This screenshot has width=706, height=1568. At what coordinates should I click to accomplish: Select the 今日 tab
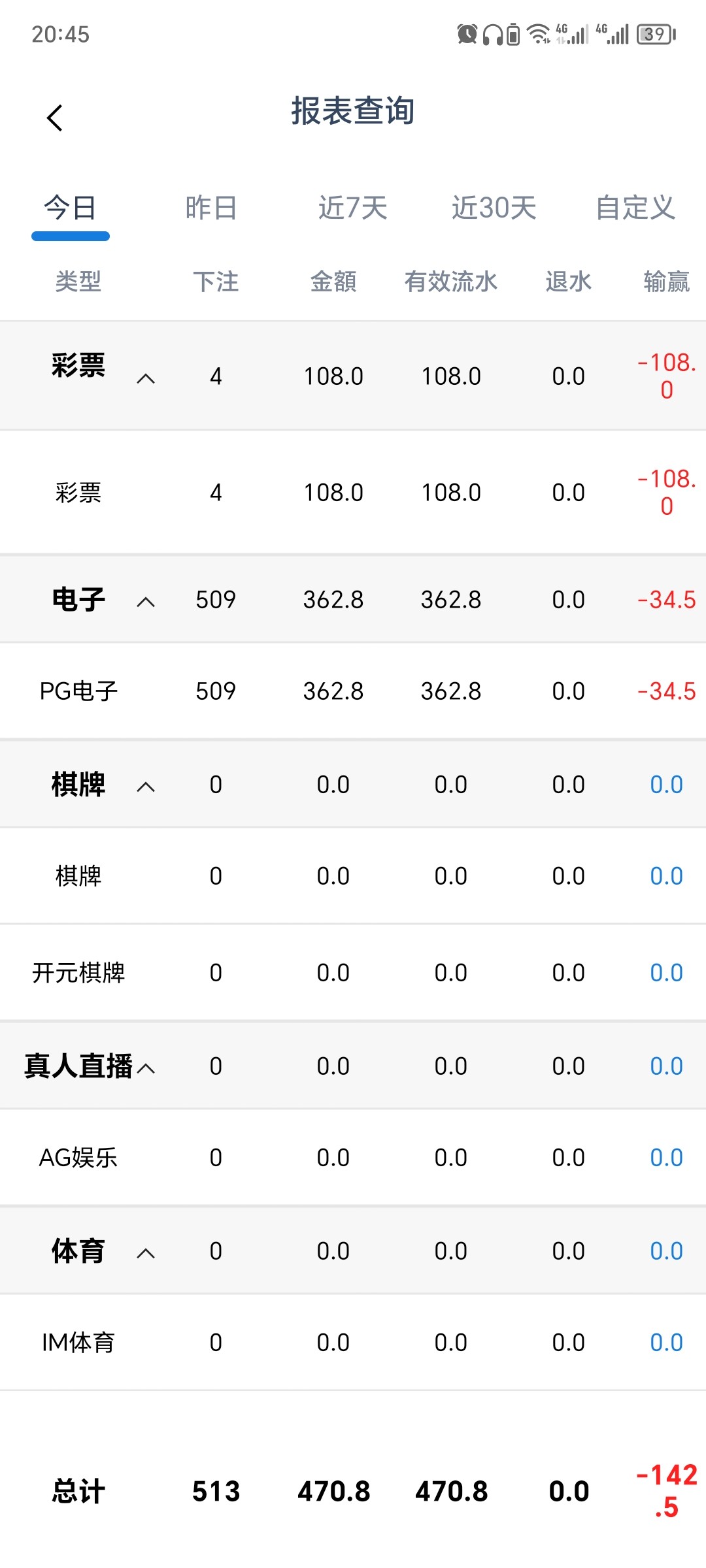tap(70, 208)
